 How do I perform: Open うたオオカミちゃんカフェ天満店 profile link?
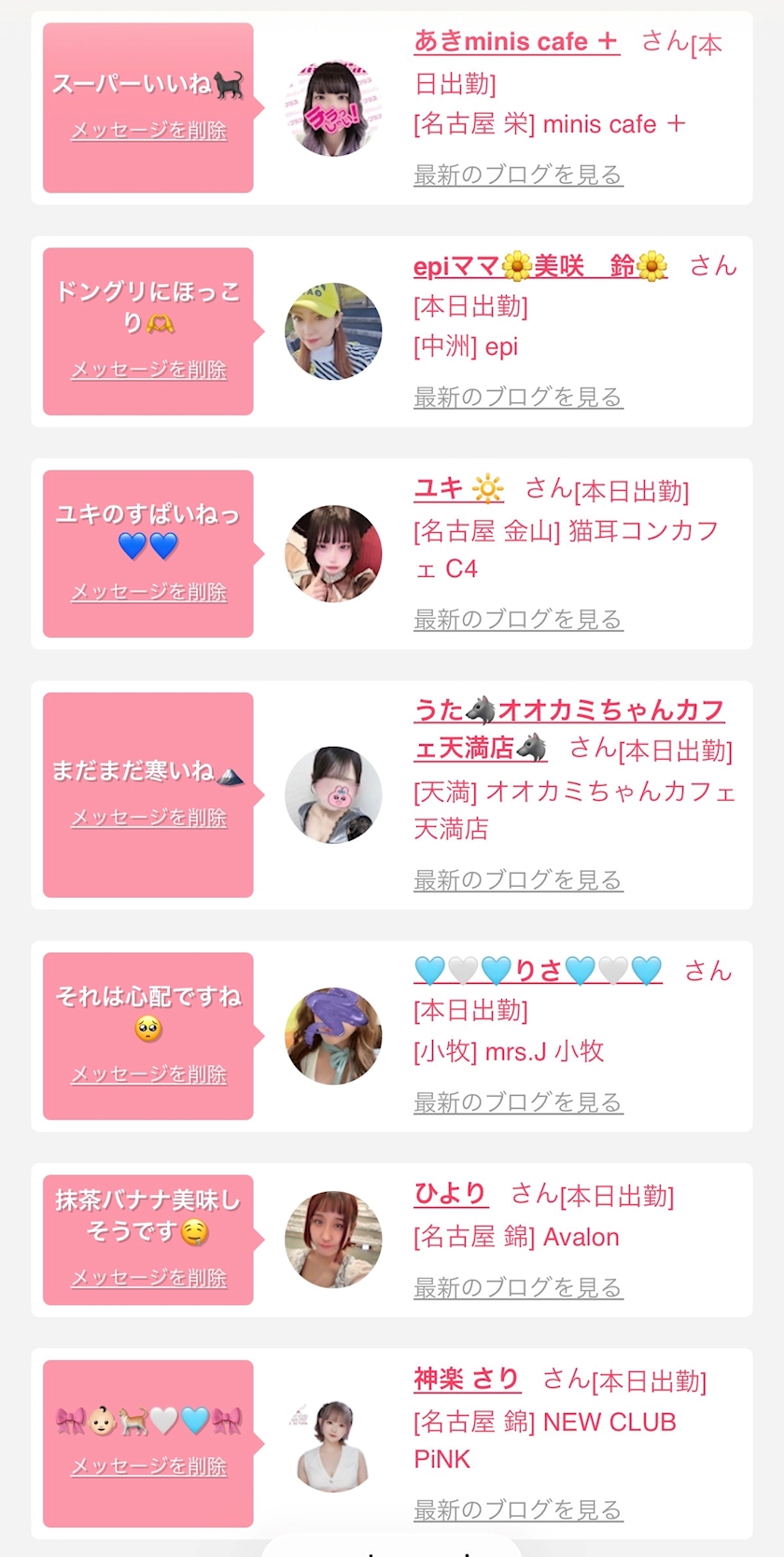[568, 711]
